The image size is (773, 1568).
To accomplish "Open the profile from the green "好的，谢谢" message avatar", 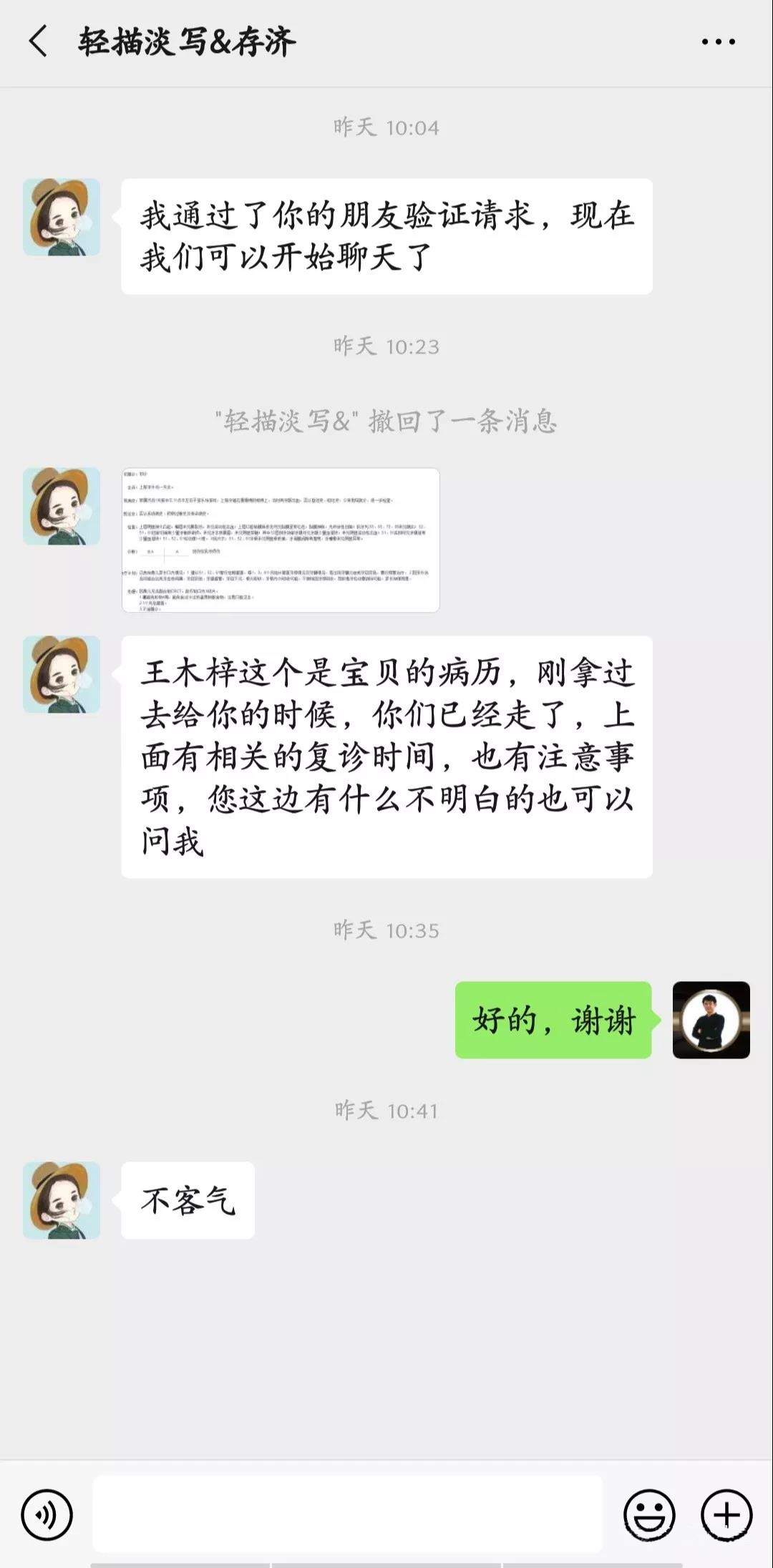I will tap(711, 1020).
